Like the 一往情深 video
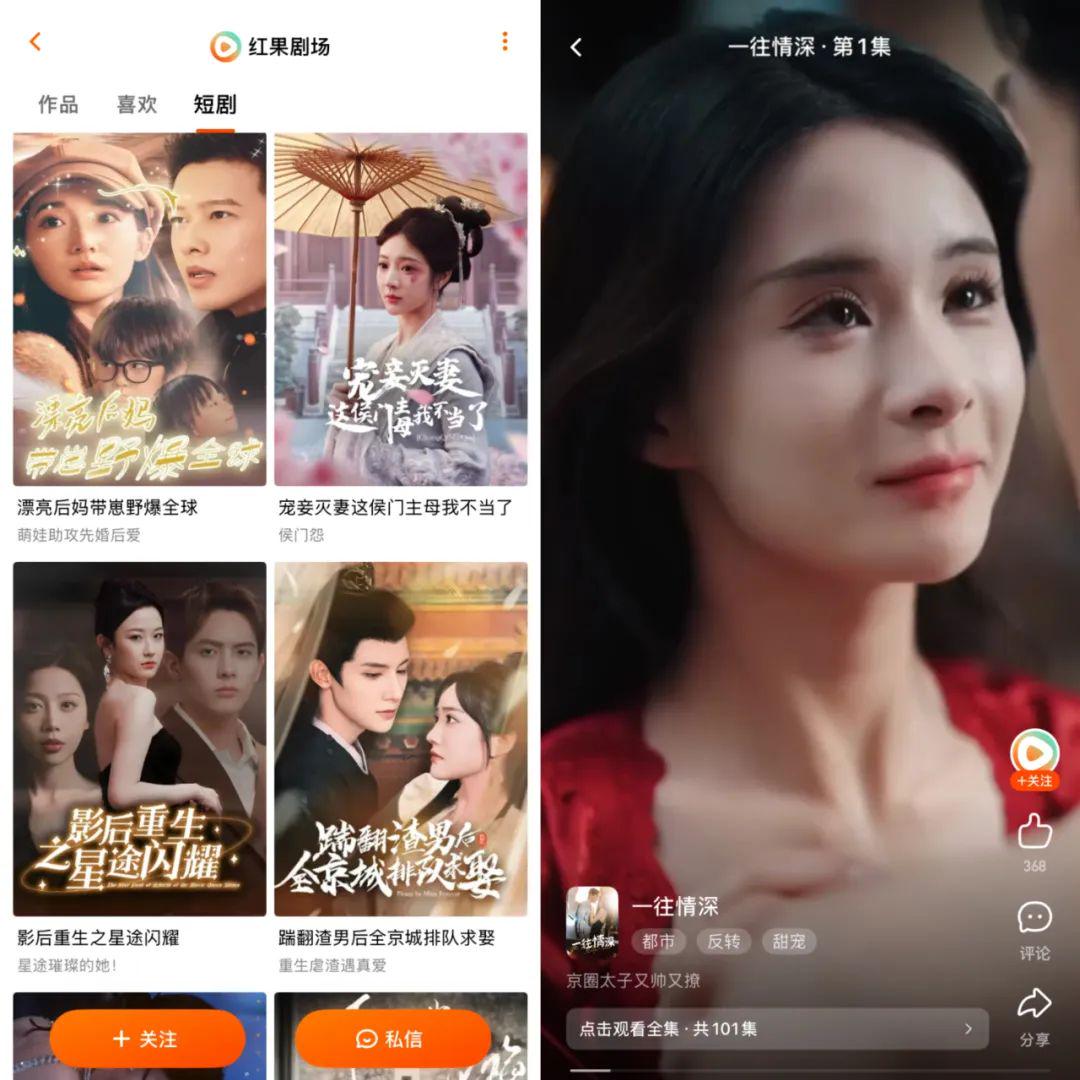Screen dimensions: 1080x1080 pyautogui.click(x=1035, y=831)
